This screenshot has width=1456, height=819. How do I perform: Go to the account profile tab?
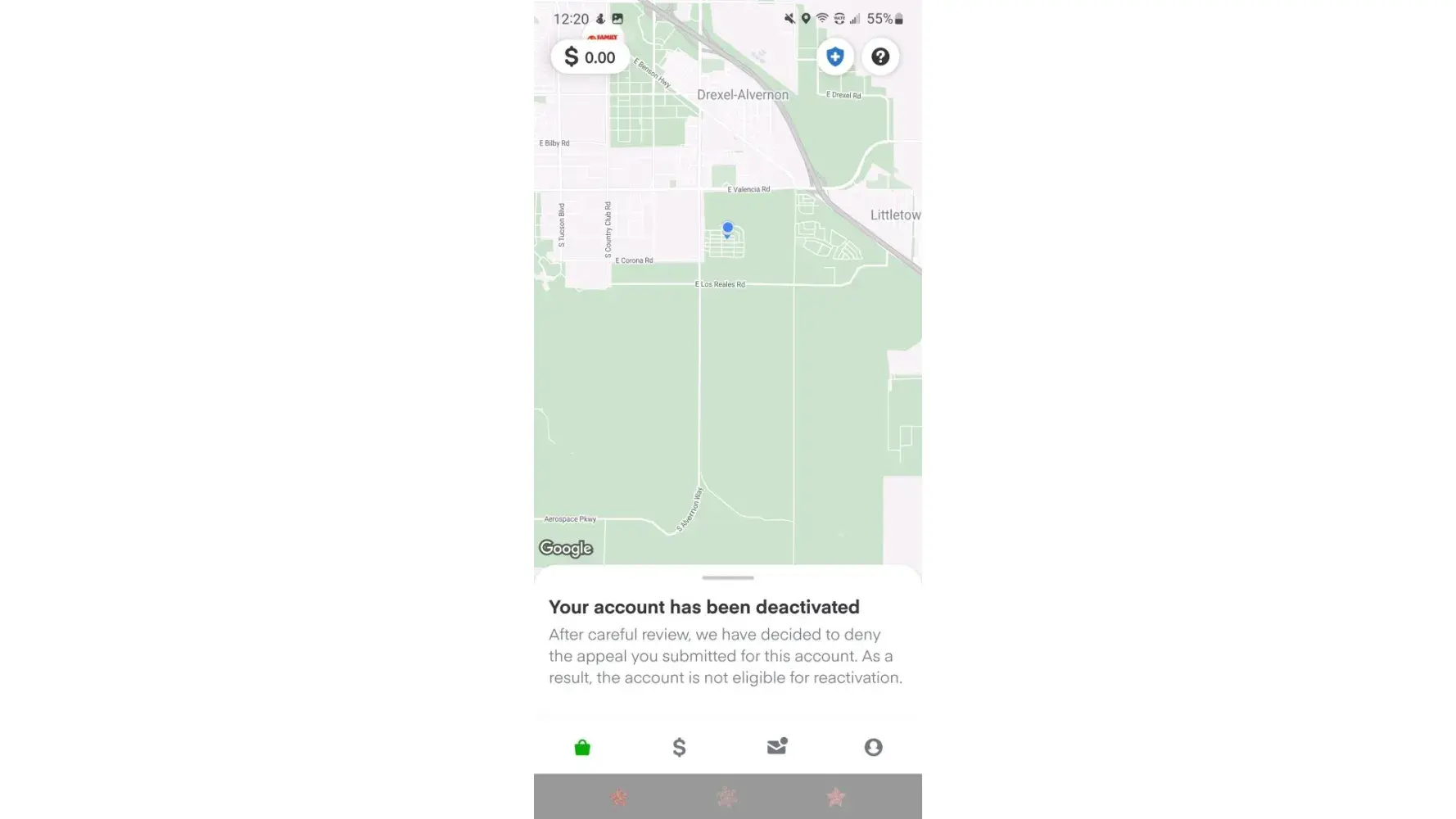[x=873, y=747]
